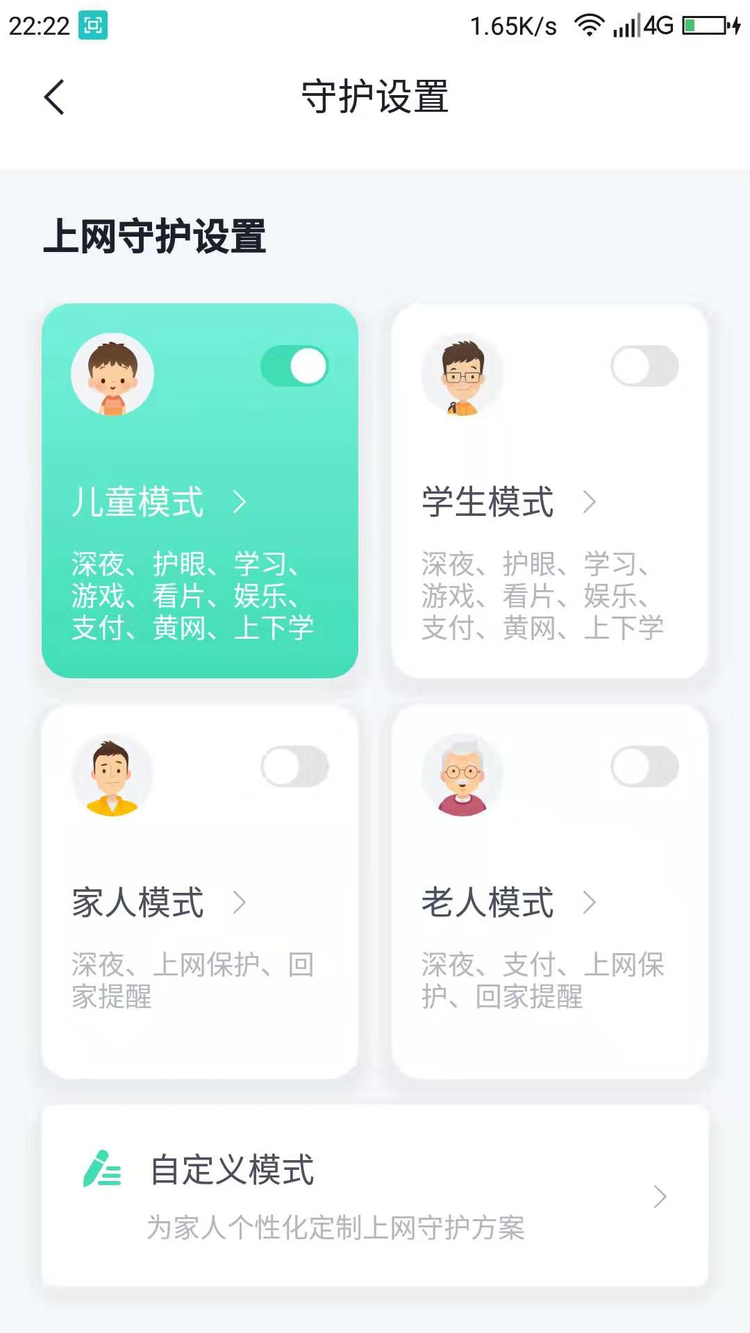Enable the 学生模式 toggle switch

[644, 366]
